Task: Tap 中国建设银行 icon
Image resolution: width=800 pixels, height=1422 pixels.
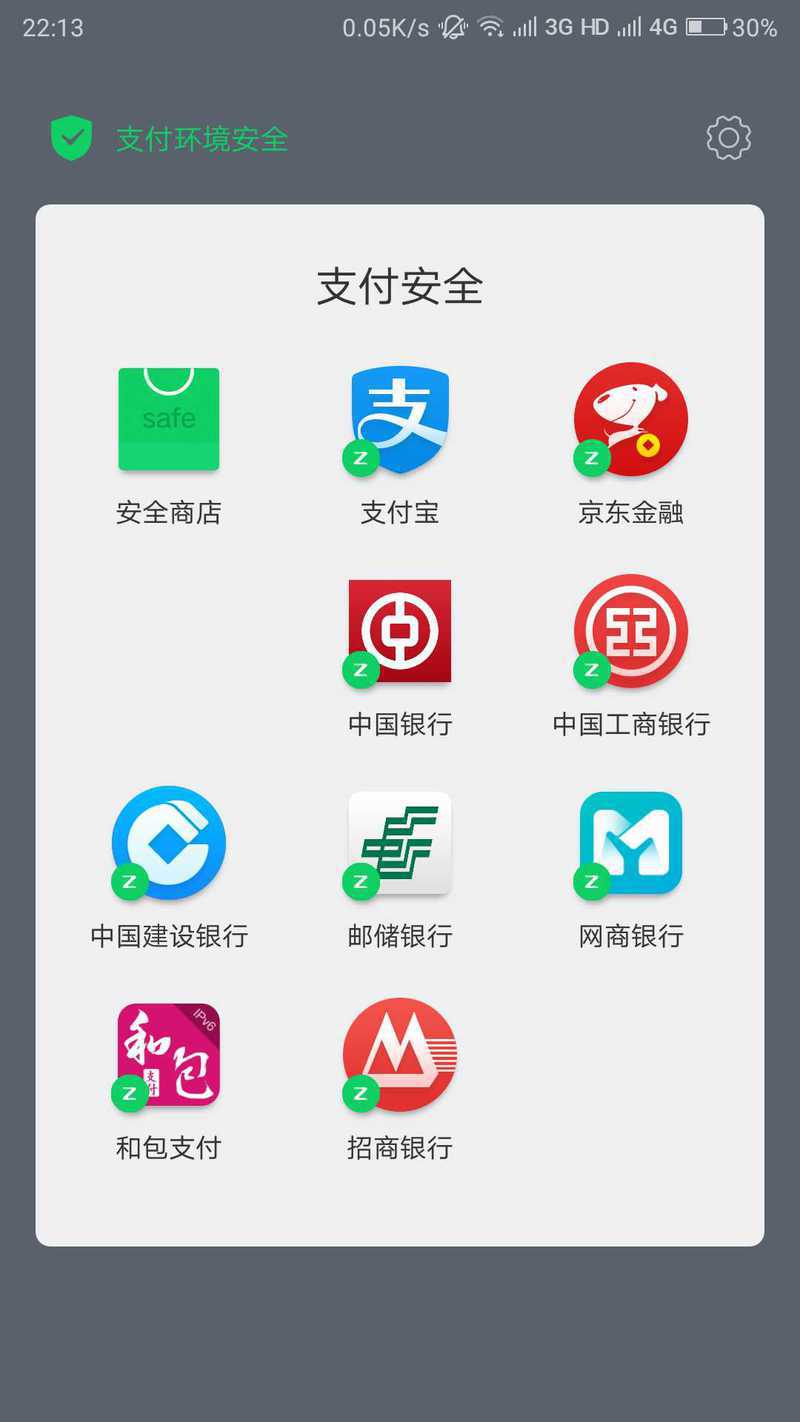Action: (169, 843)
